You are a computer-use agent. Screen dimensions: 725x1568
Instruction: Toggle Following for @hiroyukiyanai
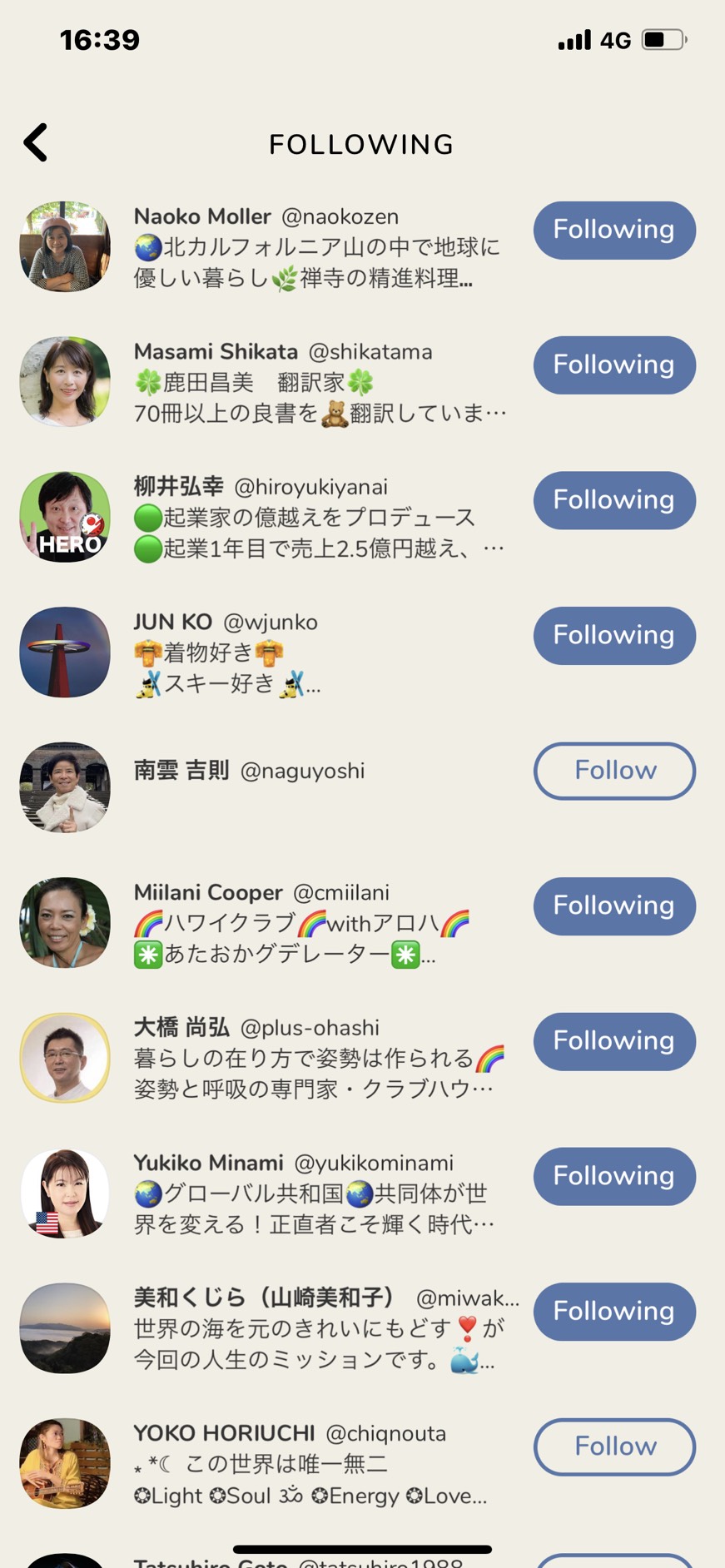(614, 500)
